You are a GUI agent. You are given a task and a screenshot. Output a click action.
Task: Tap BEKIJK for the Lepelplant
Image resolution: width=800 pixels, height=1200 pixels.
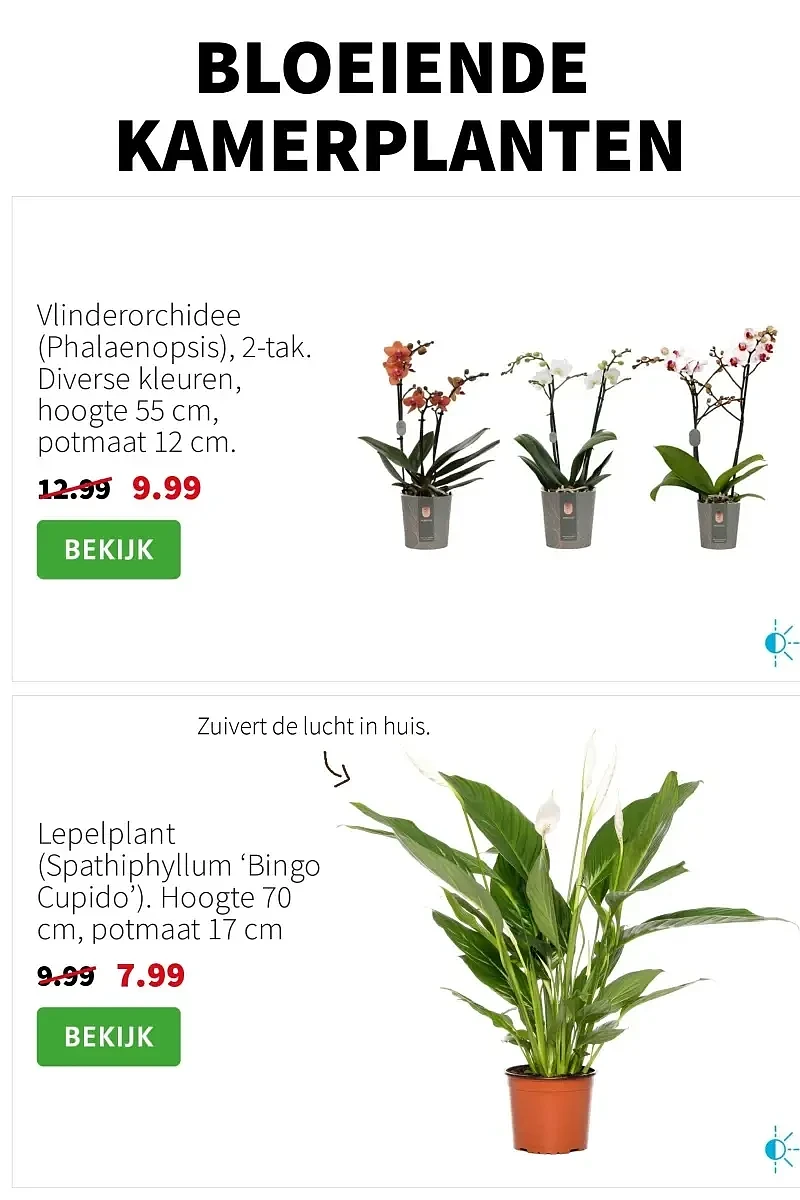(108, 1036)
